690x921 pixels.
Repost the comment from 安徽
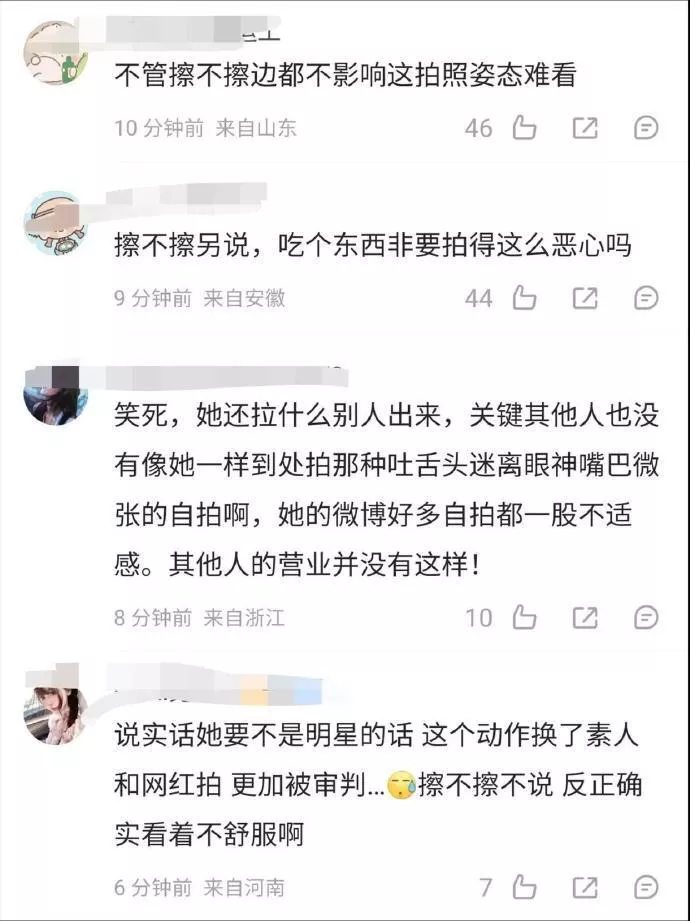(585, 298)
